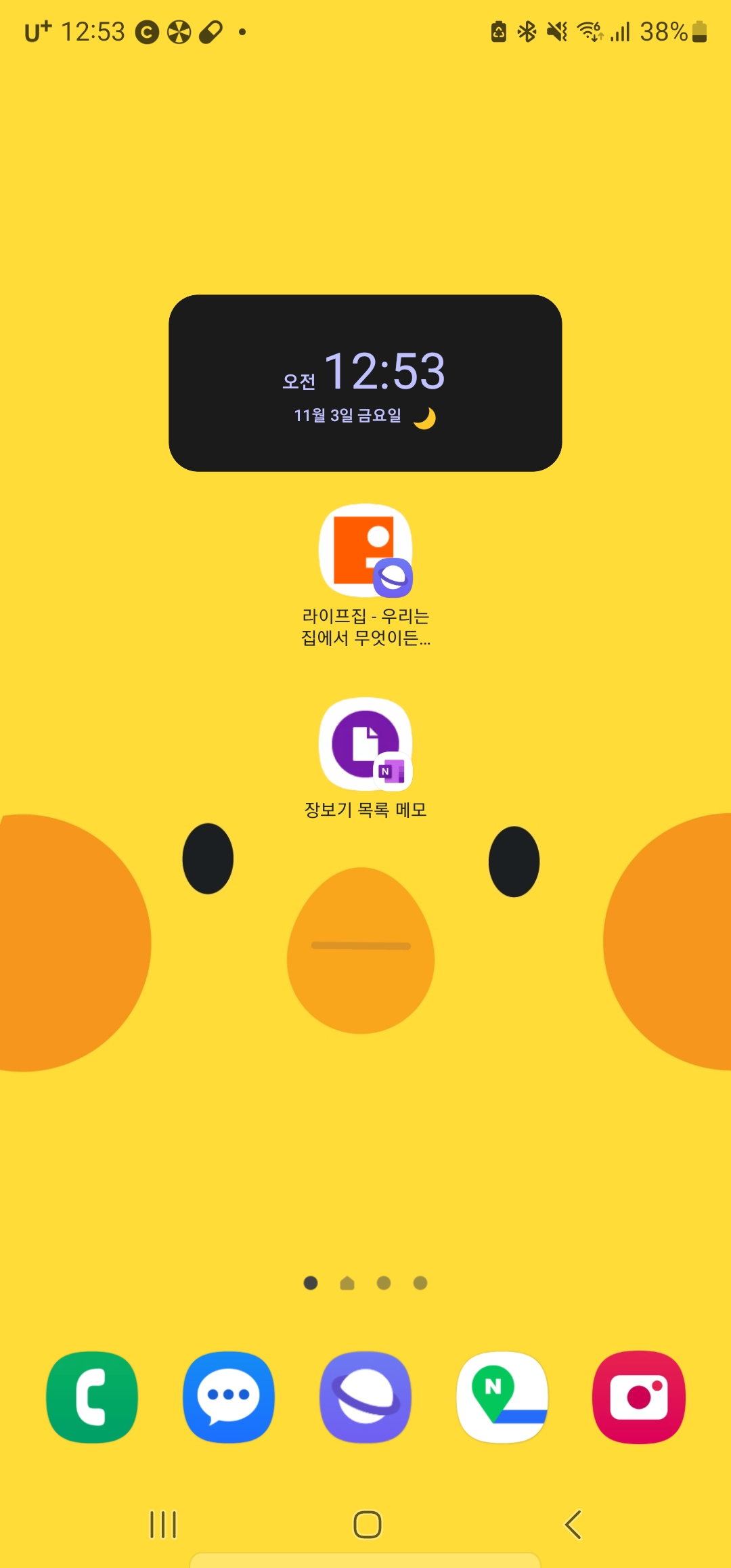This screenshot has width=731, height=1568.
Task: Open the 라이프집 web shortcut
Action: [365, 550]
